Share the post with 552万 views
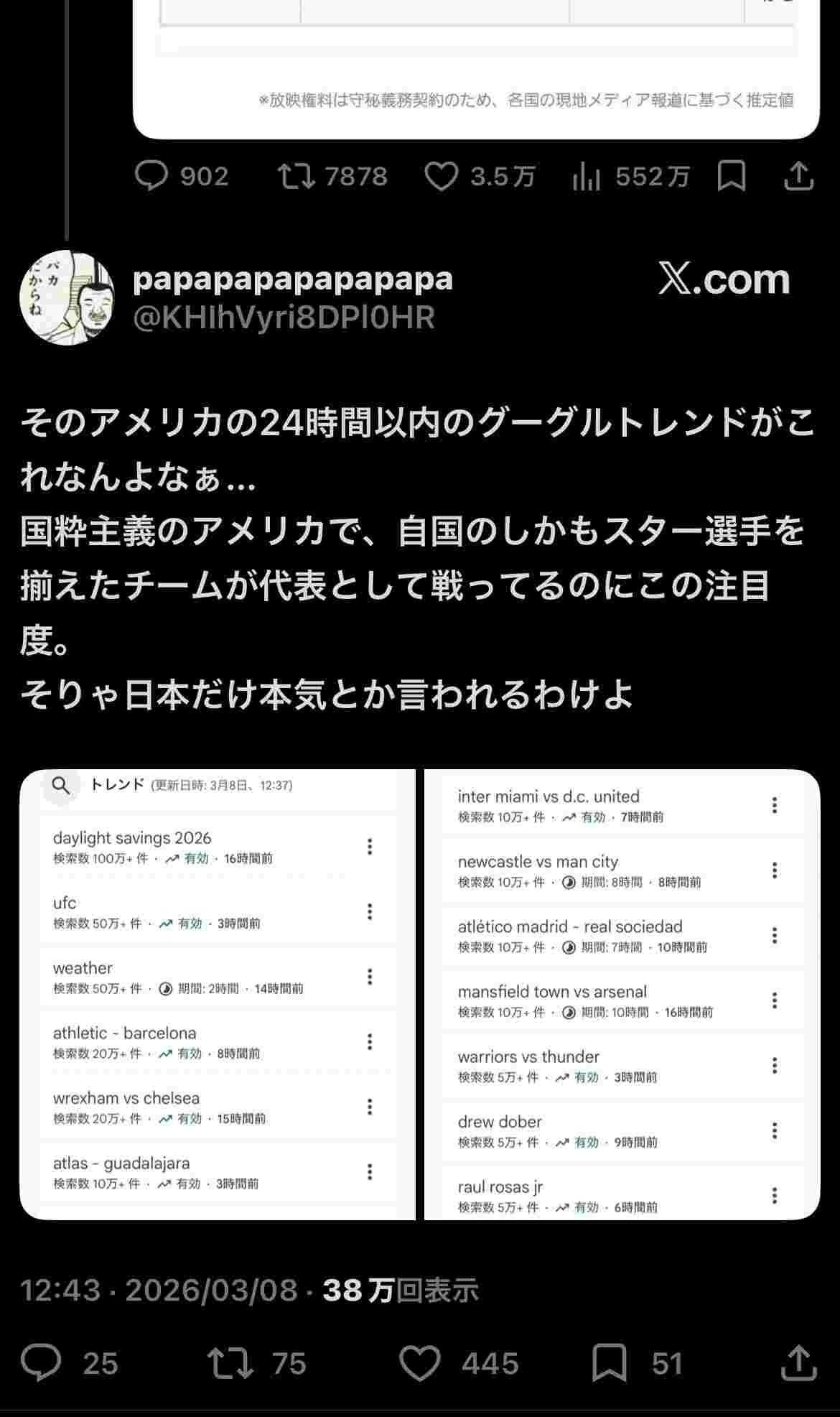The height and width of the screenshot is (1417, 840). [x=798, y=176]
